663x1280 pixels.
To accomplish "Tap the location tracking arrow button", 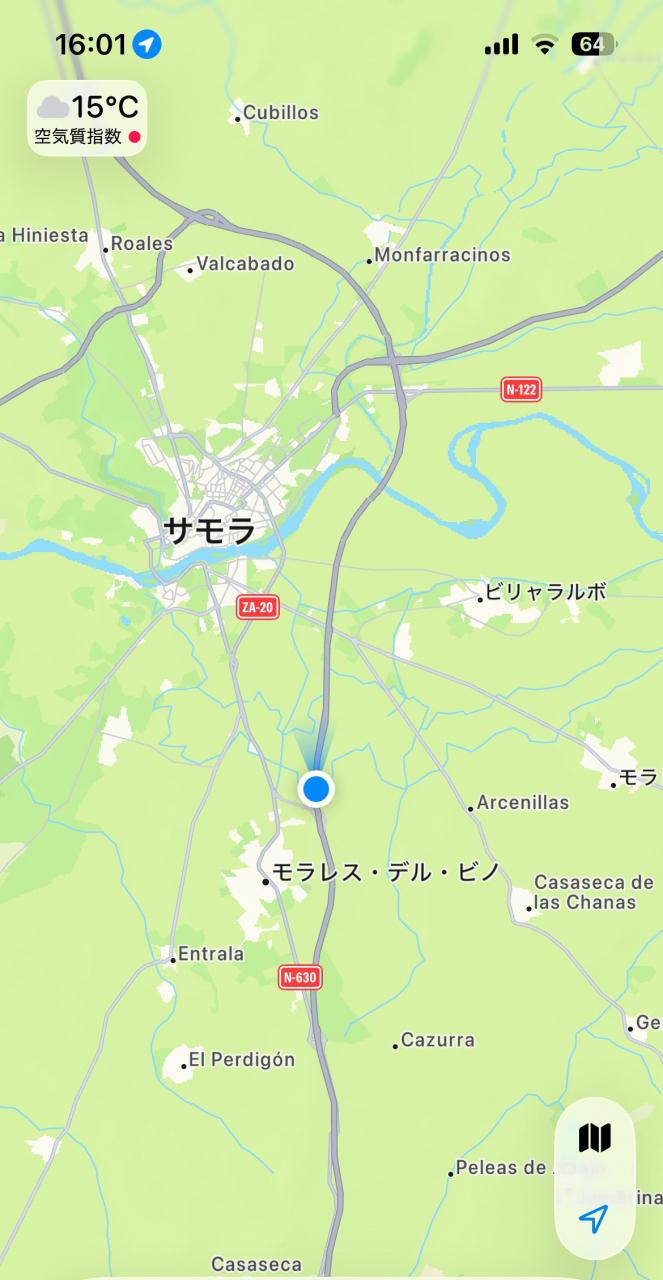I will pos(594,1219).
